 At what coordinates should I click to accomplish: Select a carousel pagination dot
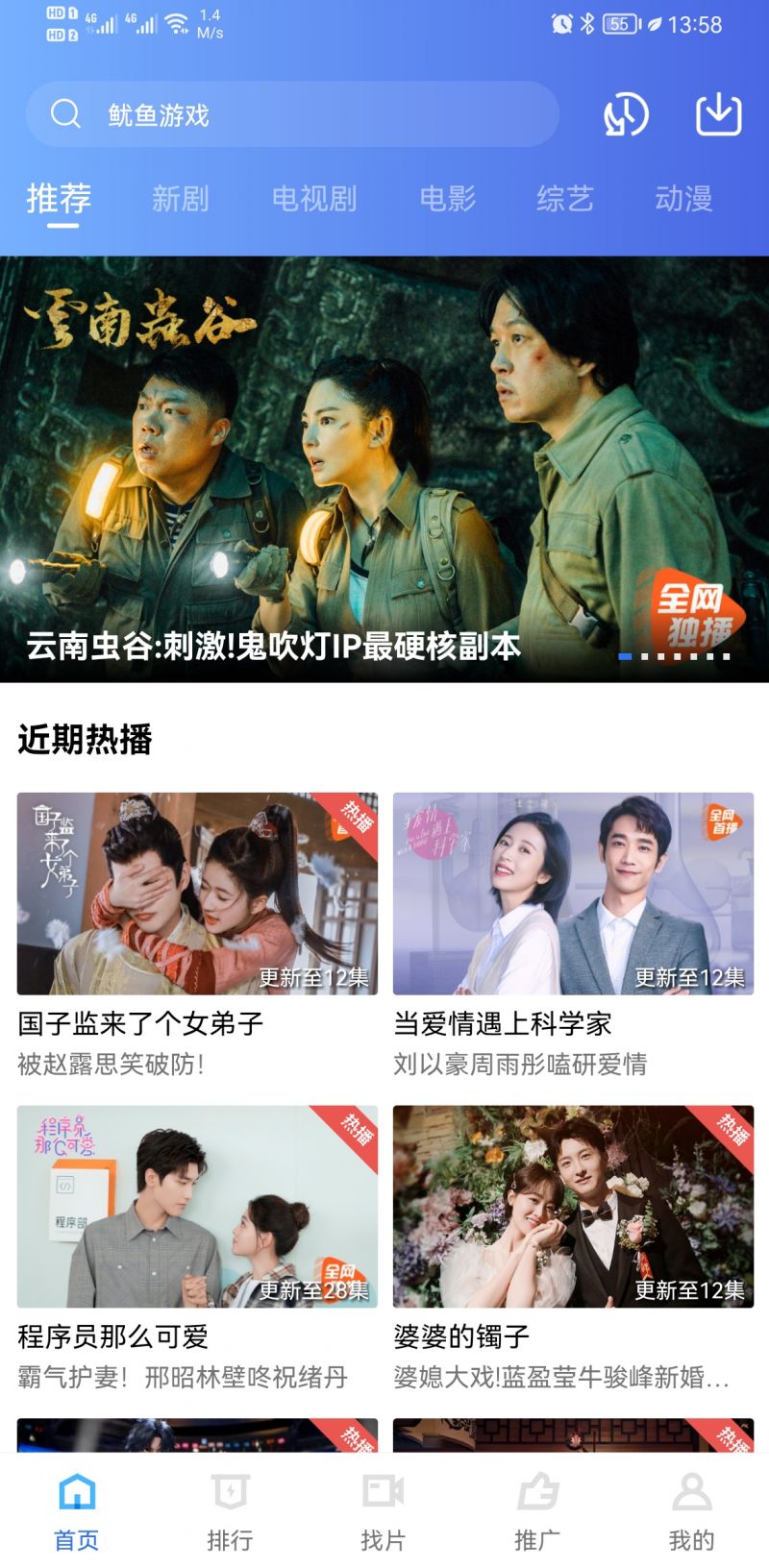click(x=626, y=655)
